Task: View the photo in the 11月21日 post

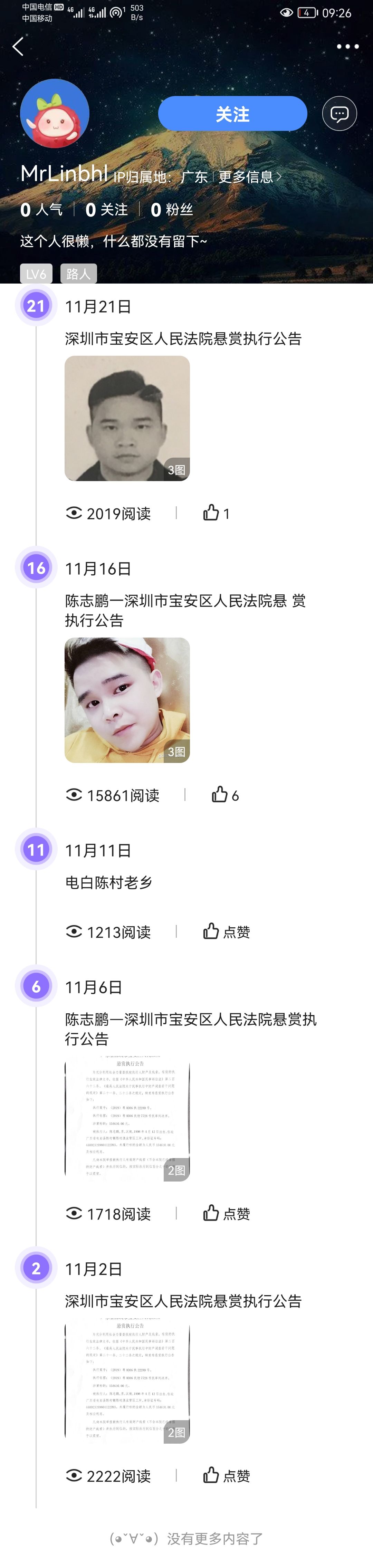Action: coord(127,418)
